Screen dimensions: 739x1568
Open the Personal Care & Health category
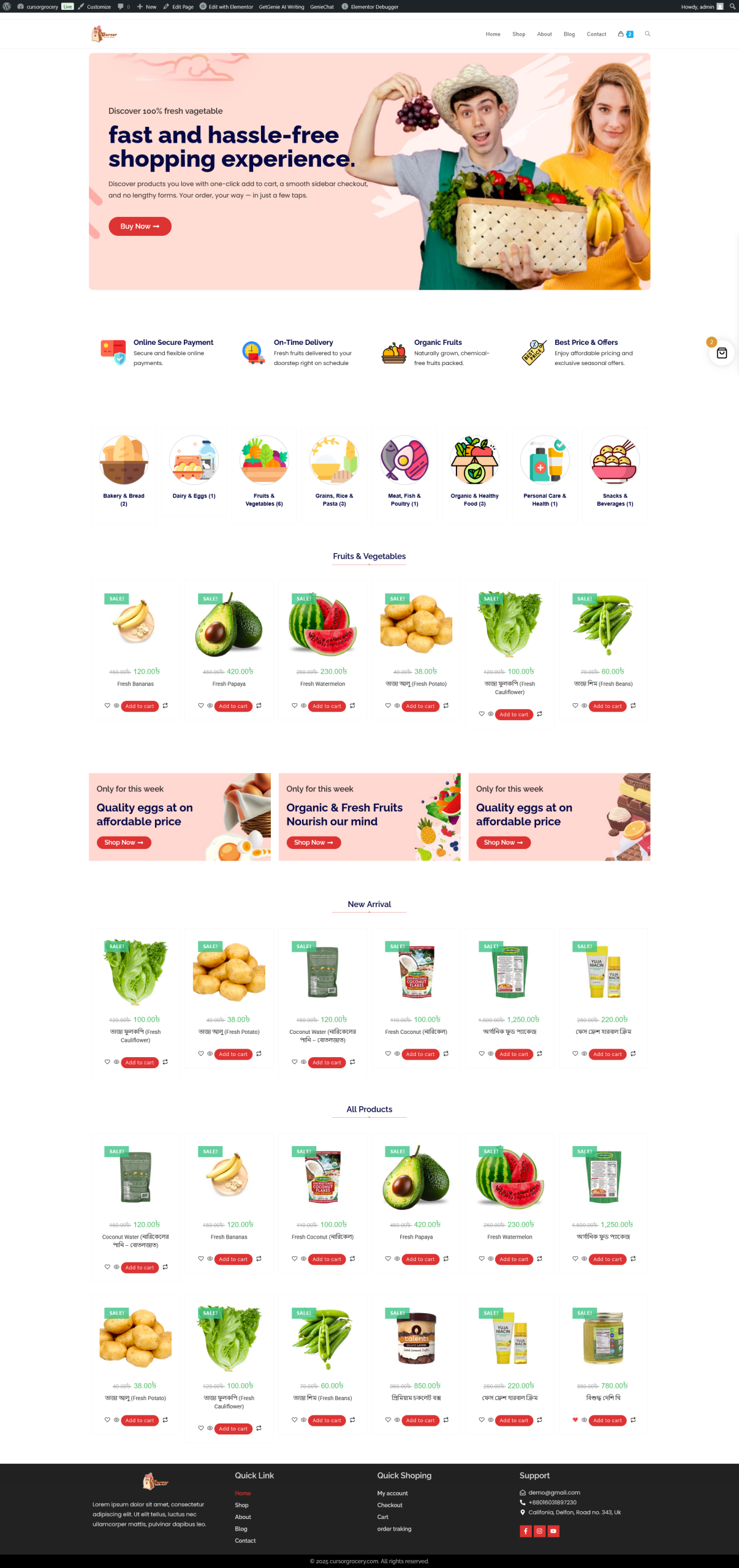[x=545, y=475]
